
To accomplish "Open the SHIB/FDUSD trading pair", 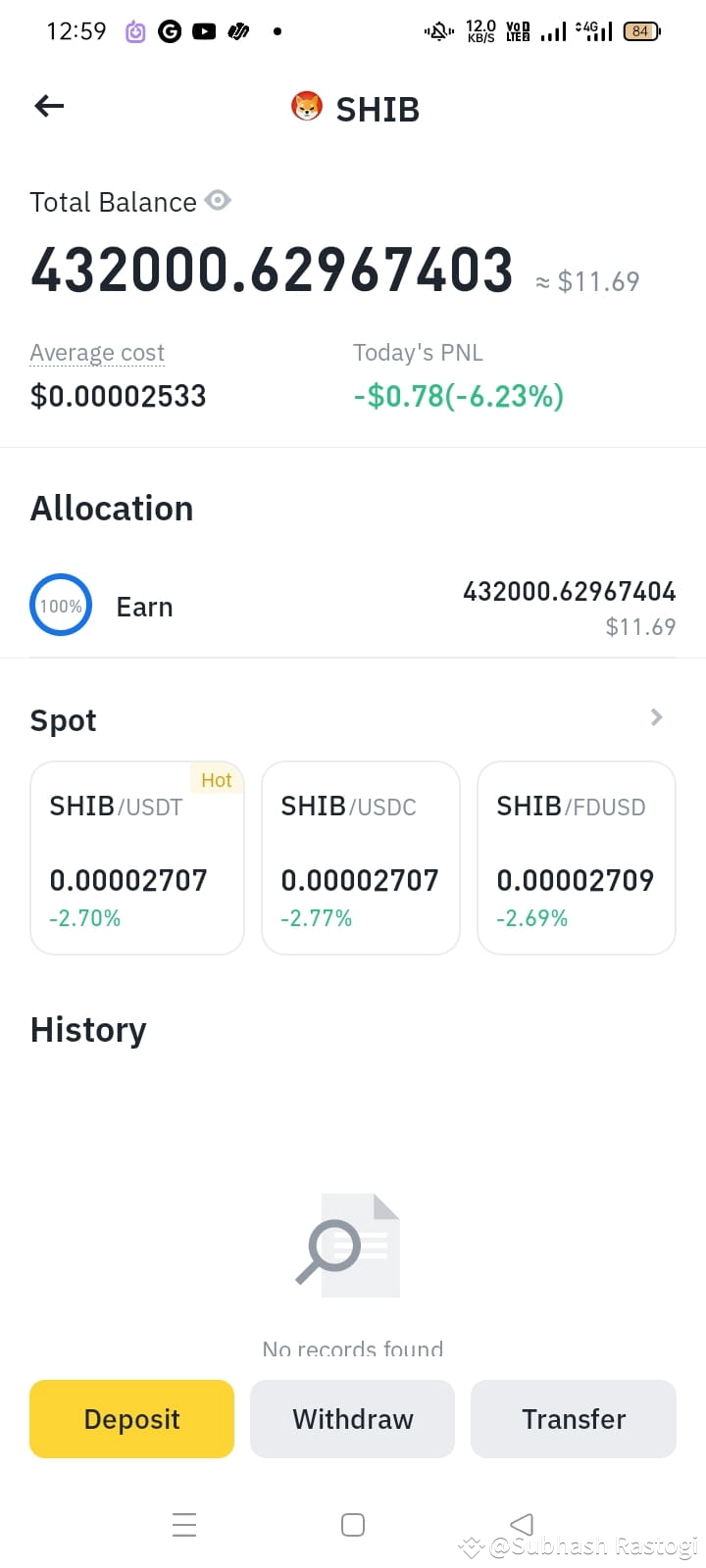I will (x=576, y=857).
